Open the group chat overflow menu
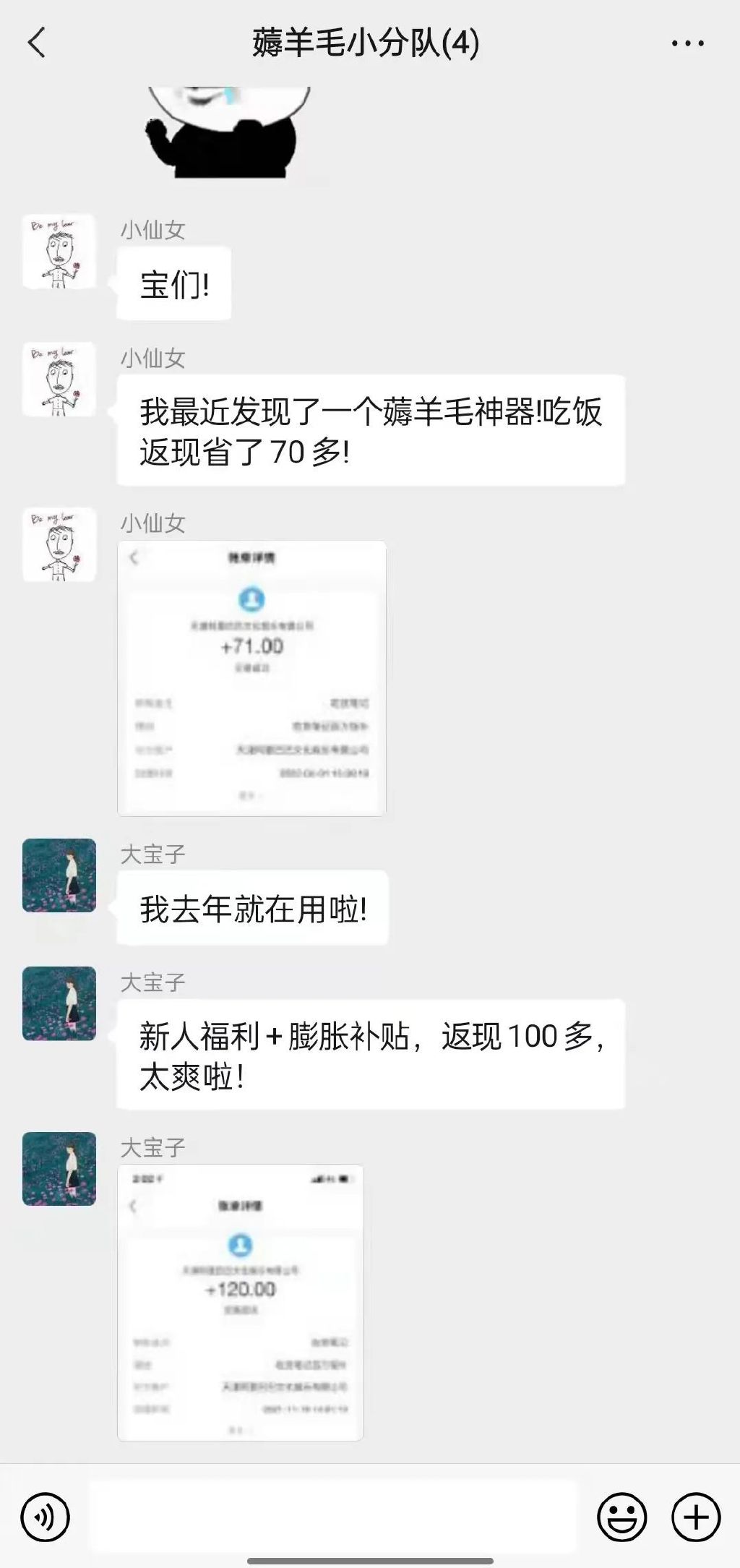The image size is (740, 1568). click(x=687, y=43)
